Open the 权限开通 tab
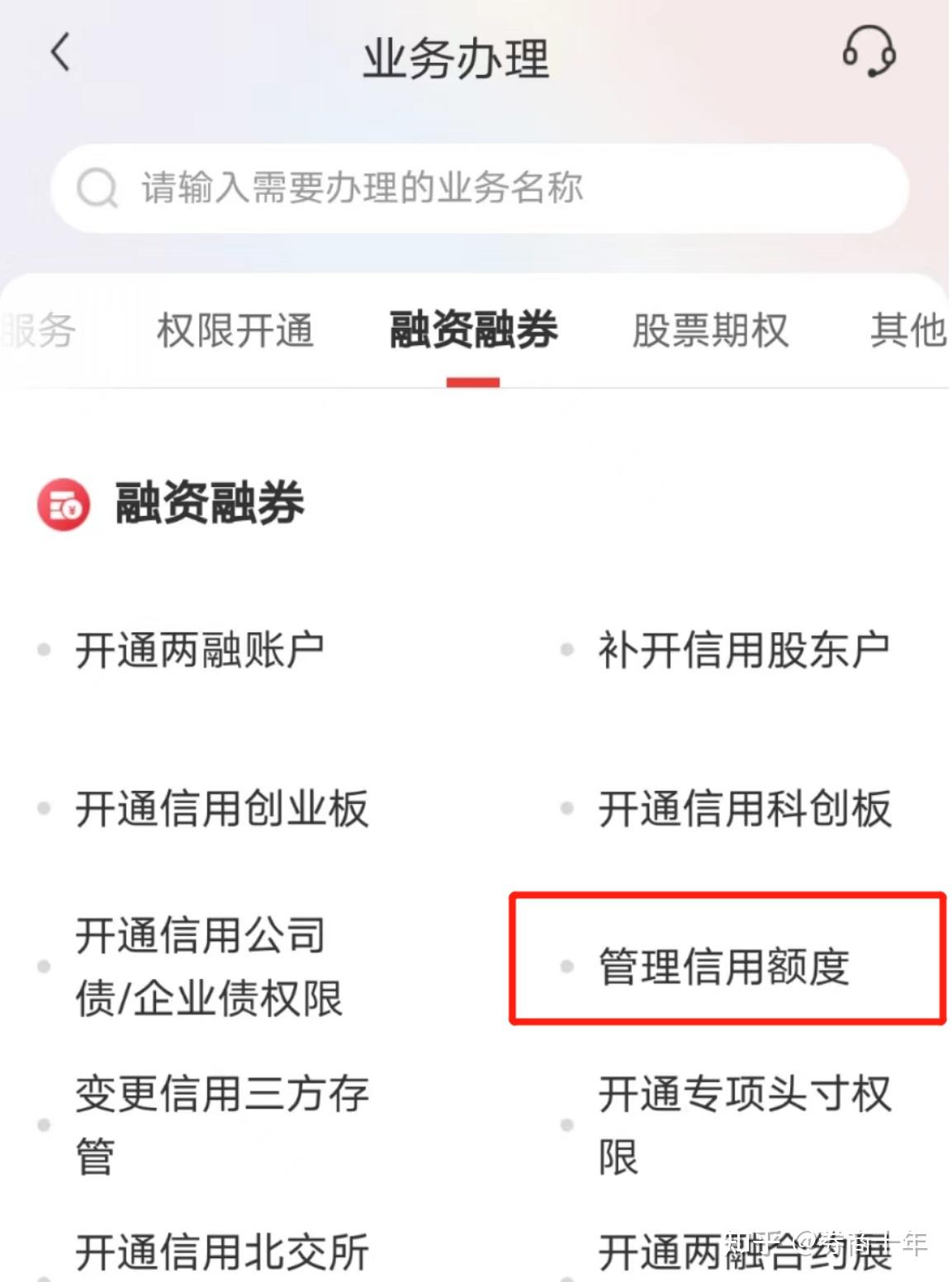Screen dimensions: 952x1282 point(235,329)
